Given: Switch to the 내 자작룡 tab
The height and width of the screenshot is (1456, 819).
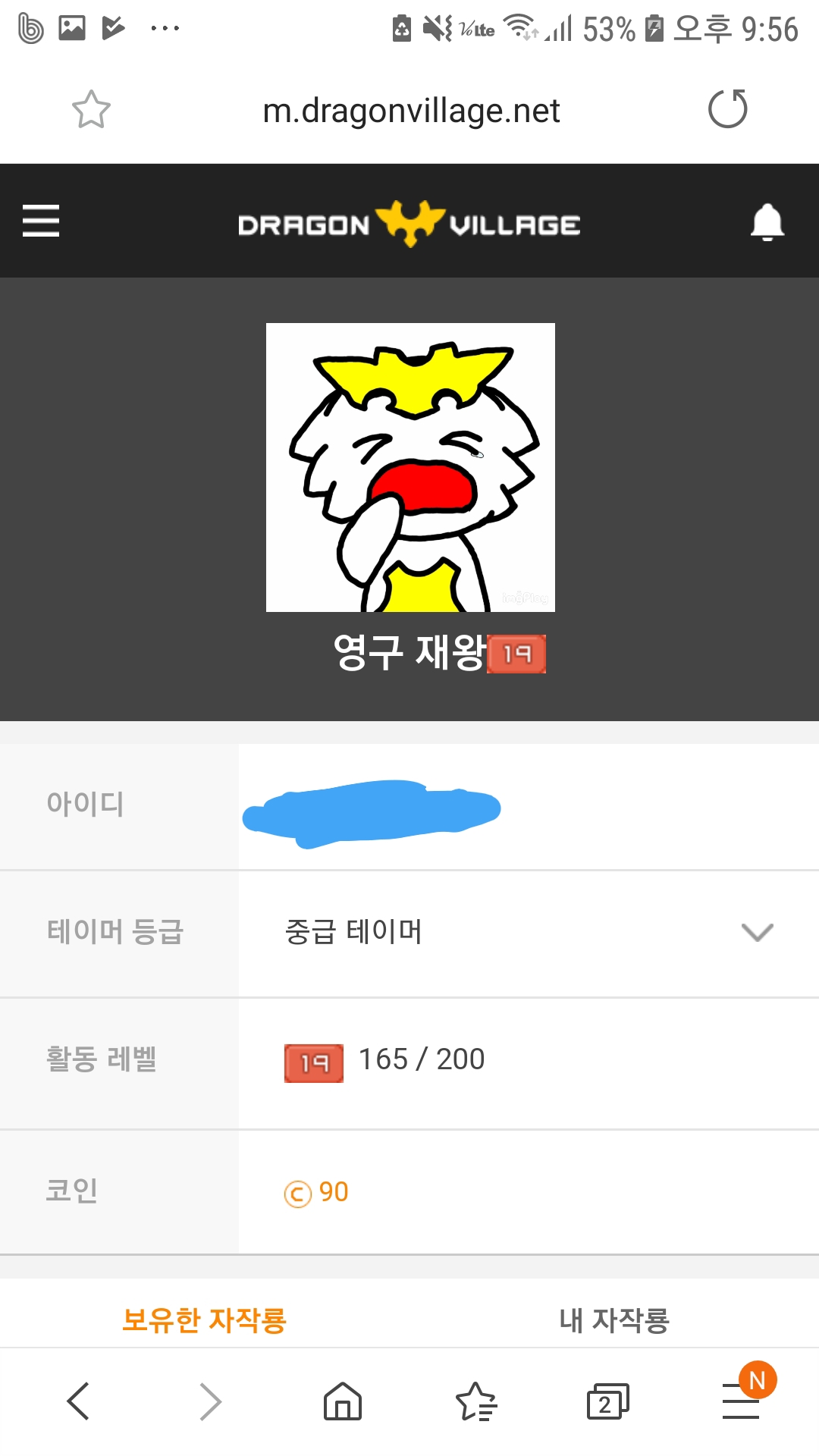Looking at the screenshot, I should click(614, 1320).
